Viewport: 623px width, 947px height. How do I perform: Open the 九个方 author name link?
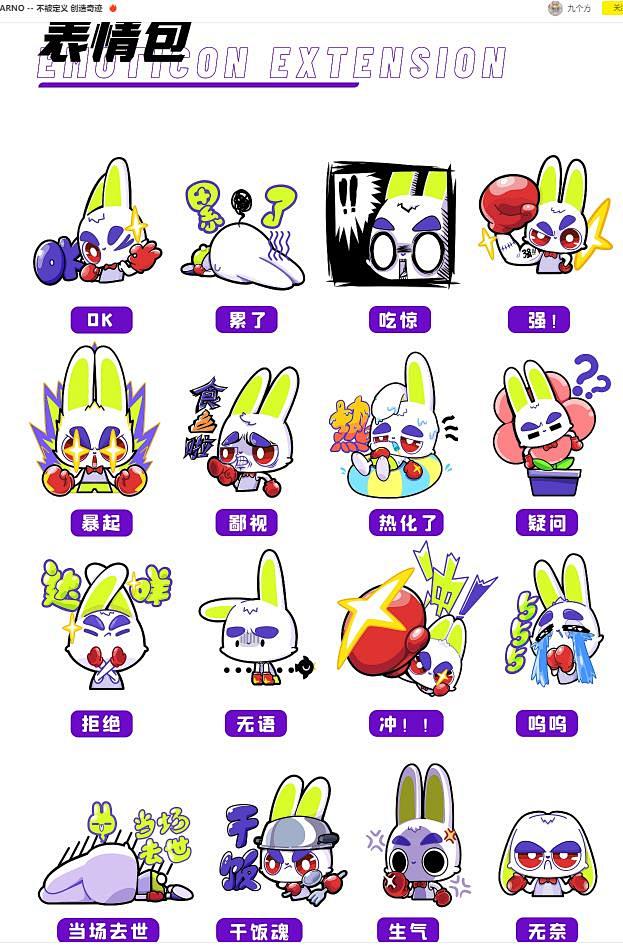[579, 8]
